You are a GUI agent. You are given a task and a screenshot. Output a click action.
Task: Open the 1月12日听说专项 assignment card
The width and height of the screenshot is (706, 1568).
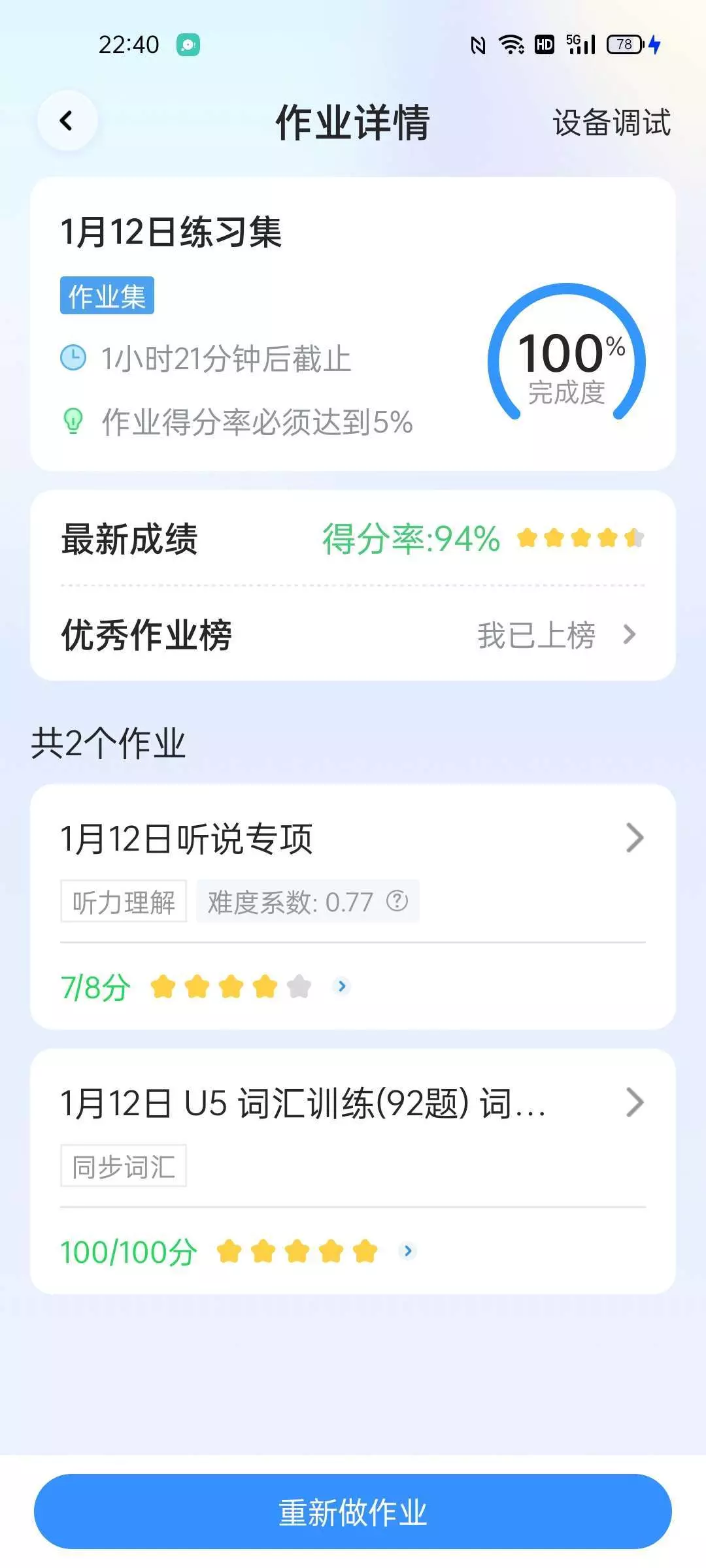353,907
